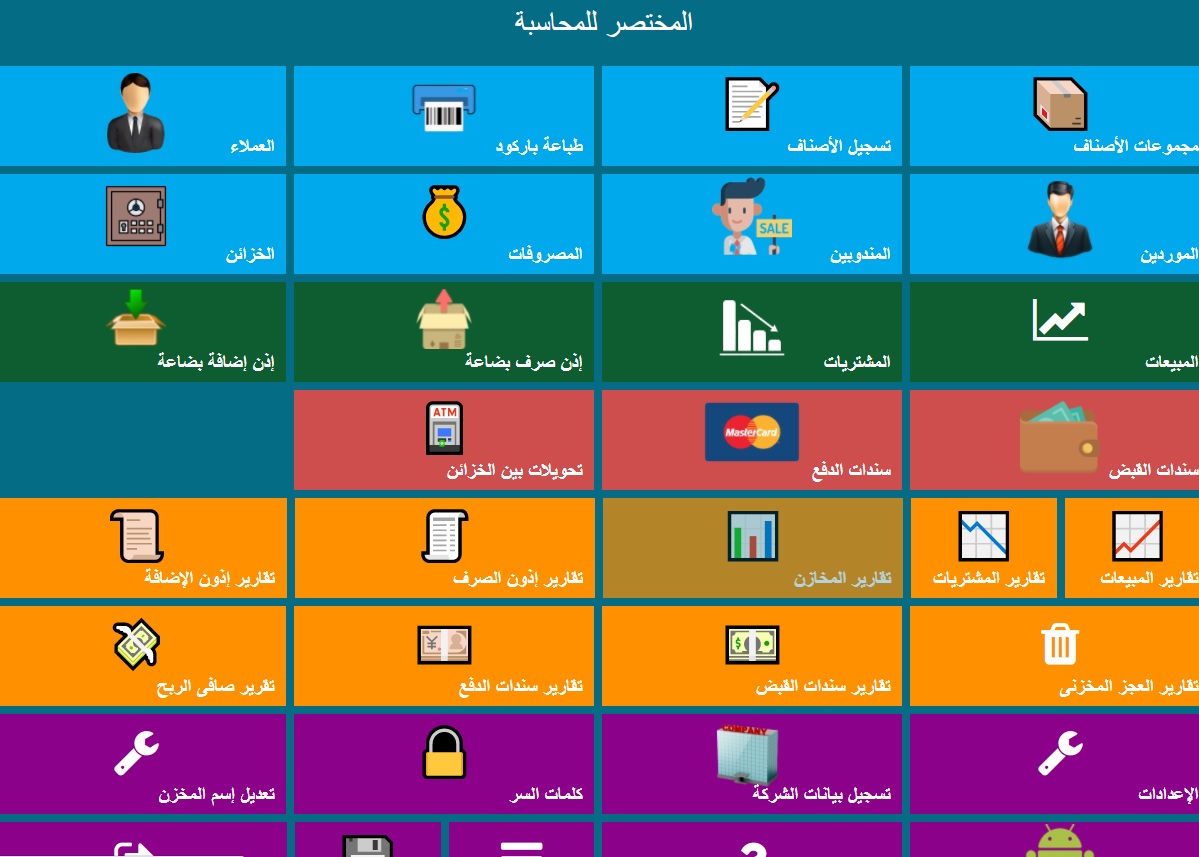Open the المندوبين sales reps tile
The width and height of the screenshot is (1199, 857).
tap(751, 224)
